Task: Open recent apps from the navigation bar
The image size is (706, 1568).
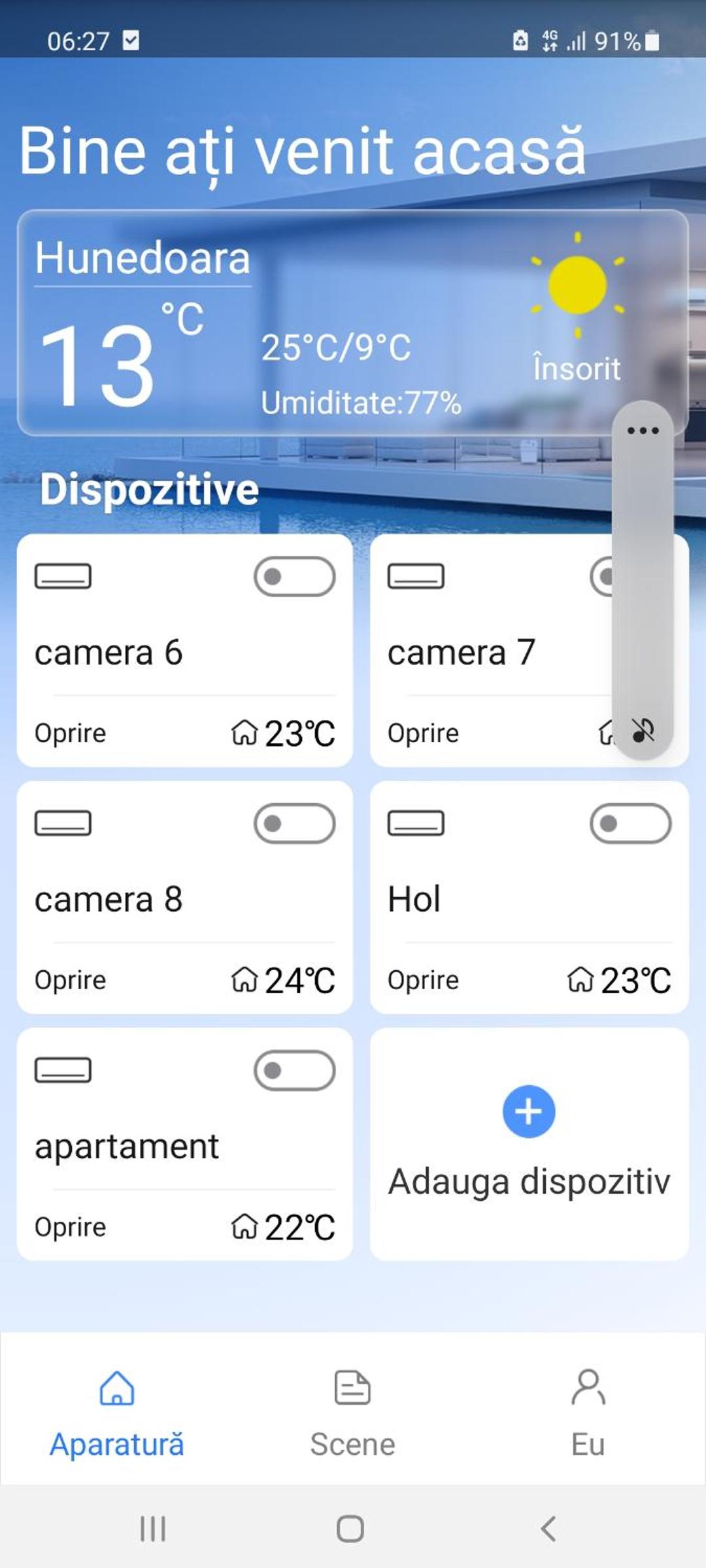Action: click(x=153, y=1529)
